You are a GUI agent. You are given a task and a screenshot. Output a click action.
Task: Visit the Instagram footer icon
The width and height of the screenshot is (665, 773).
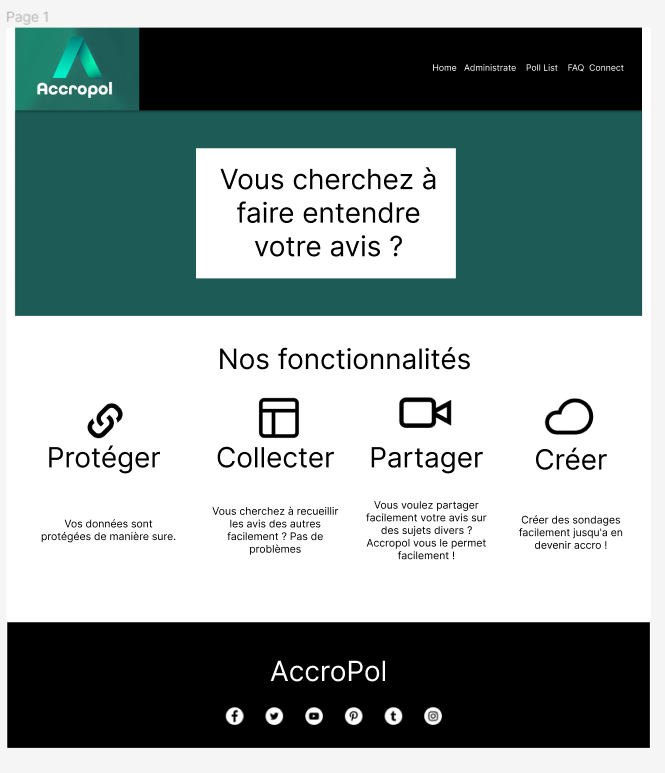433,716
